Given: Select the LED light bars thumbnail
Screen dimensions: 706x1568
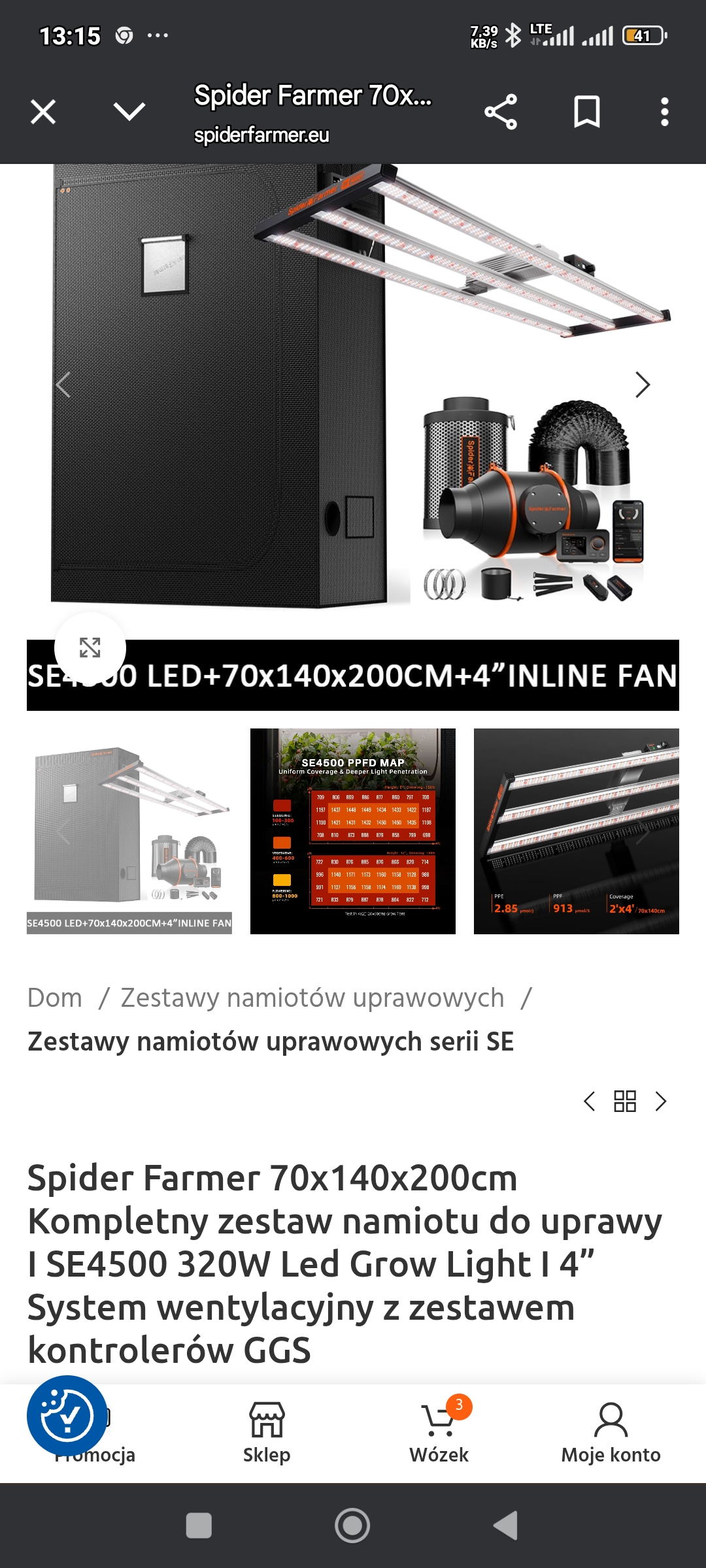Looking at the screenshot, I should click(576, 831).
